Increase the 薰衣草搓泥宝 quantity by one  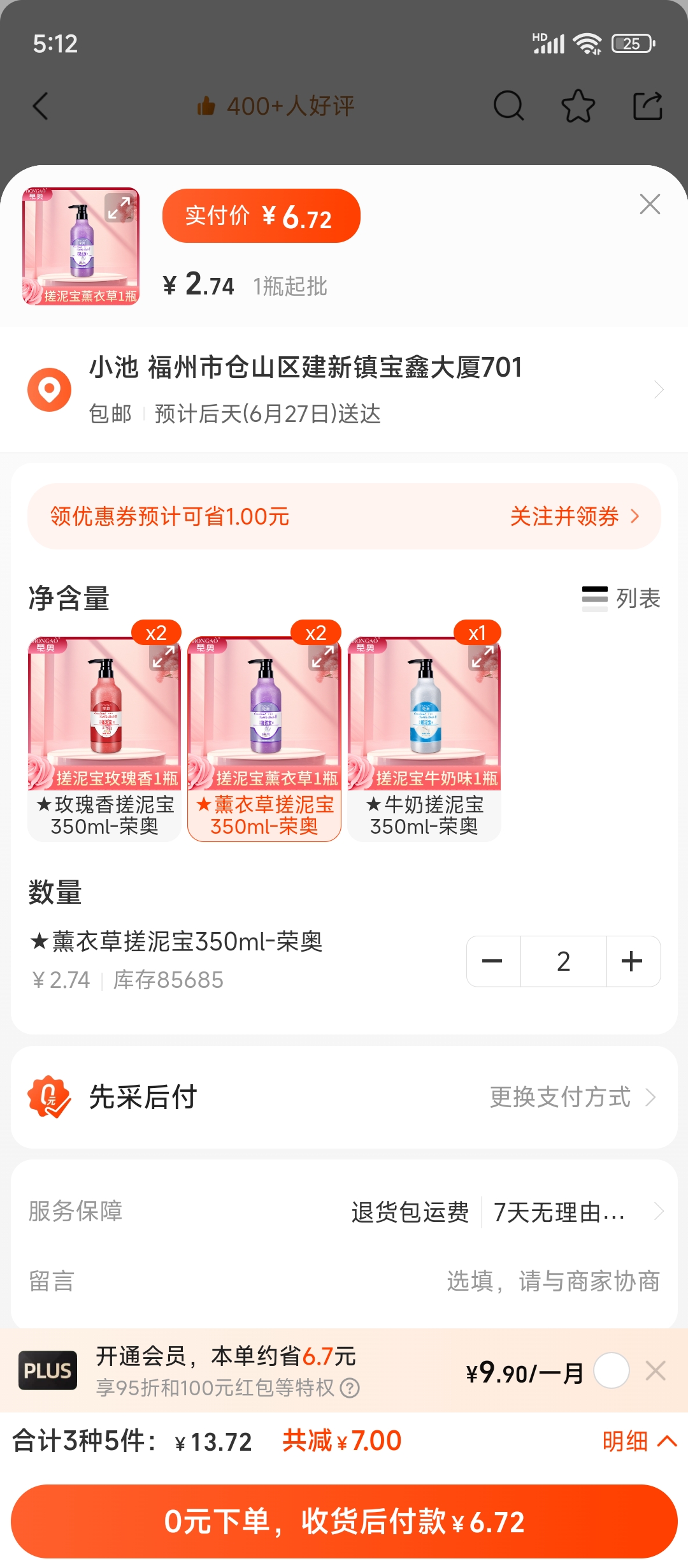point(632,961)
